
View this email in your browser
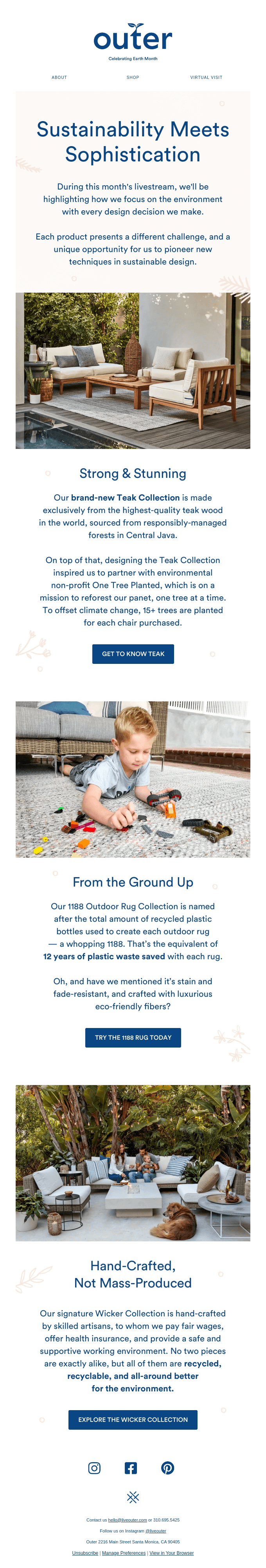(x=172, y=1553)
